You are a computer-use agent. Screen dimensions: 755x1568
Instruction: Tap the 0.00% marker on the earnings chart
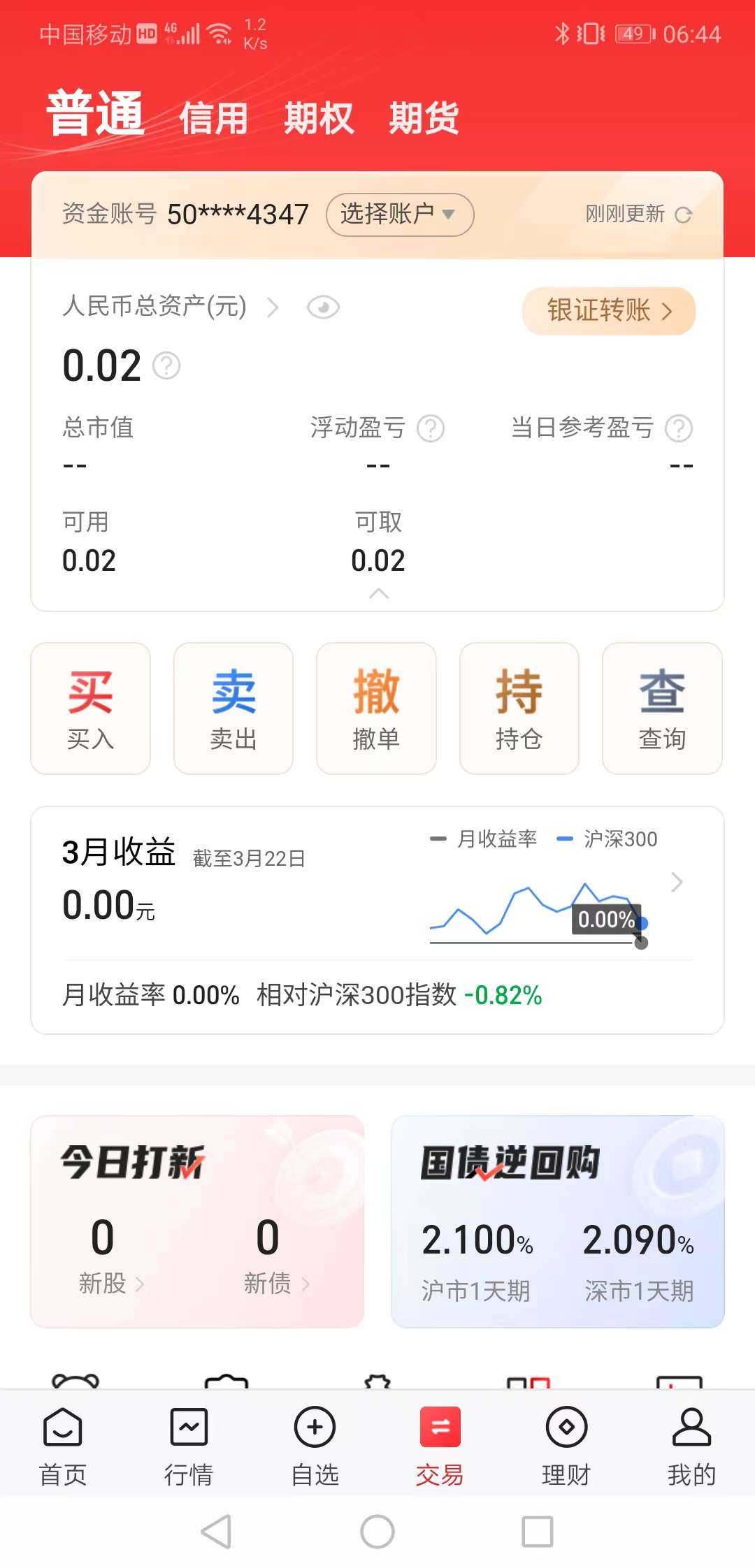tap(605, 920)
